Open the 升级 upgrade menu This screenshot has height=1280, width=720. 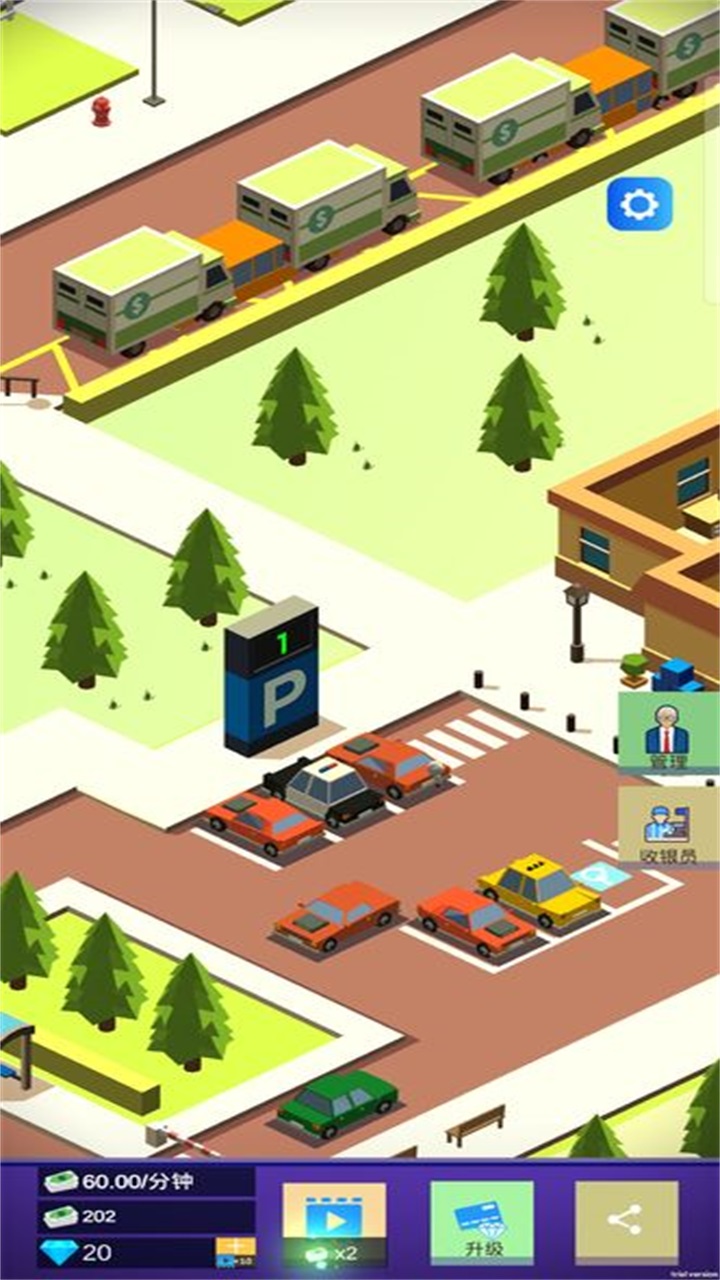[482, 1224]
